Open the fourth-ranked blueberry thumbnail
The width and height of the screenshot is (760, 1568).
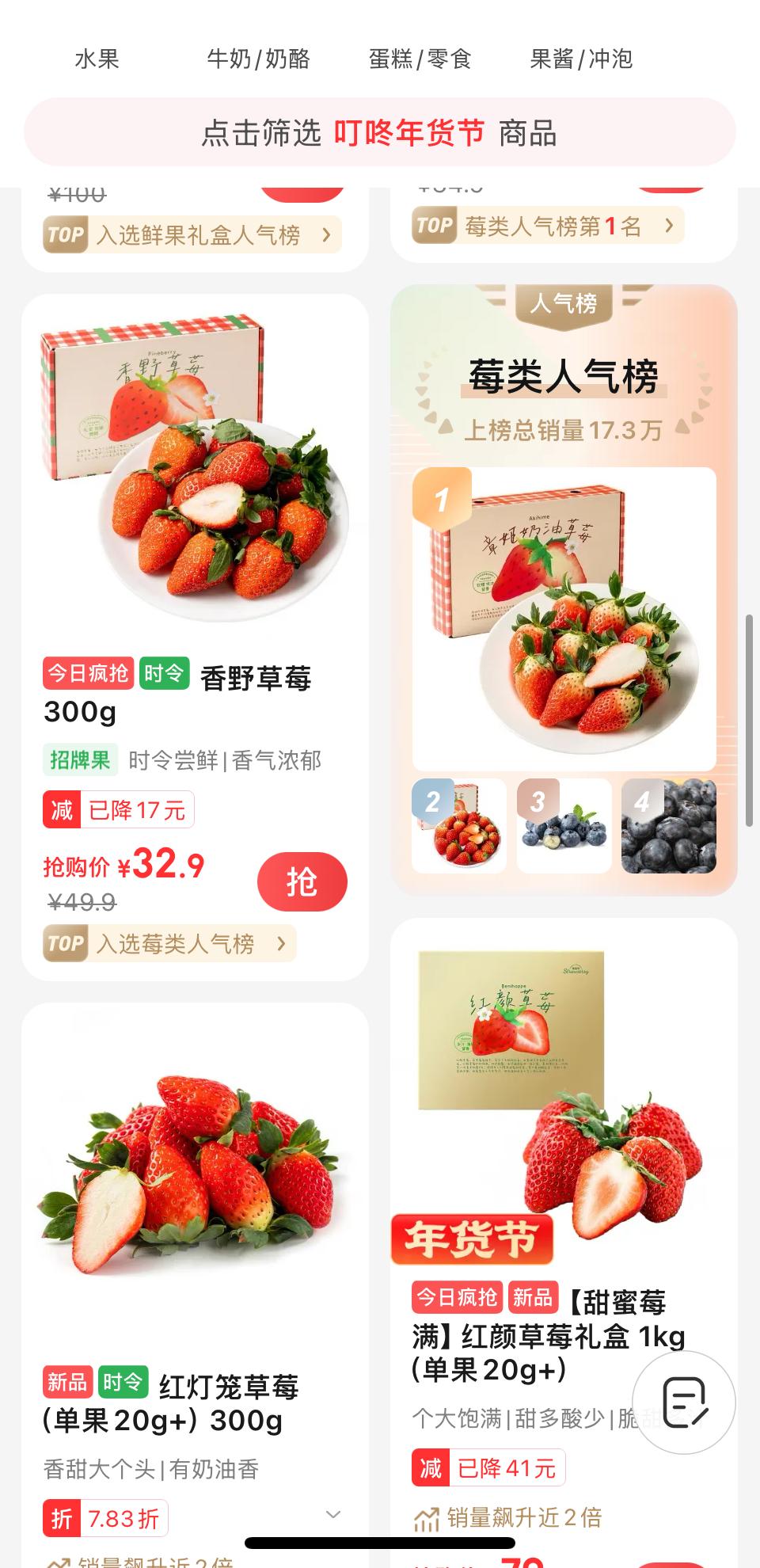669,826
